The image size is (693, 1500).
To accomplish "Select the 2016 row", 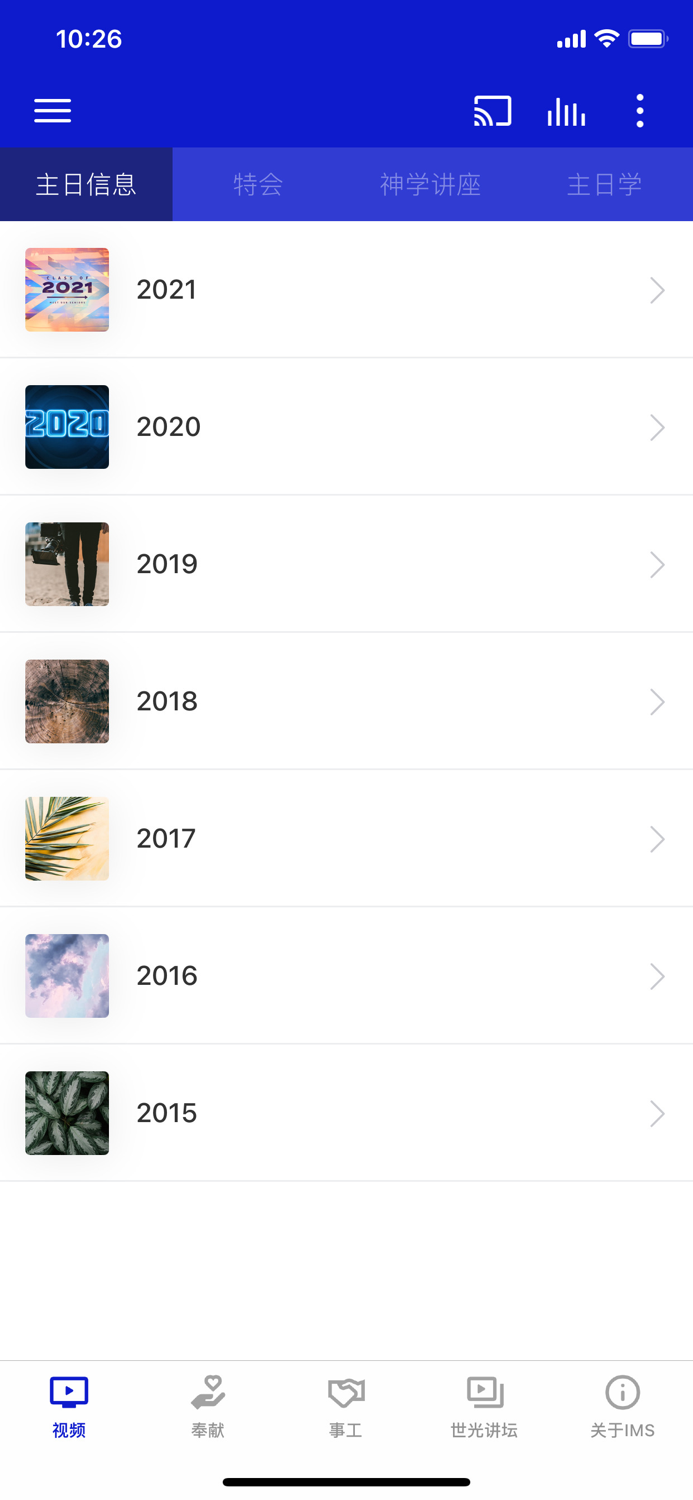I will (346, 975).
